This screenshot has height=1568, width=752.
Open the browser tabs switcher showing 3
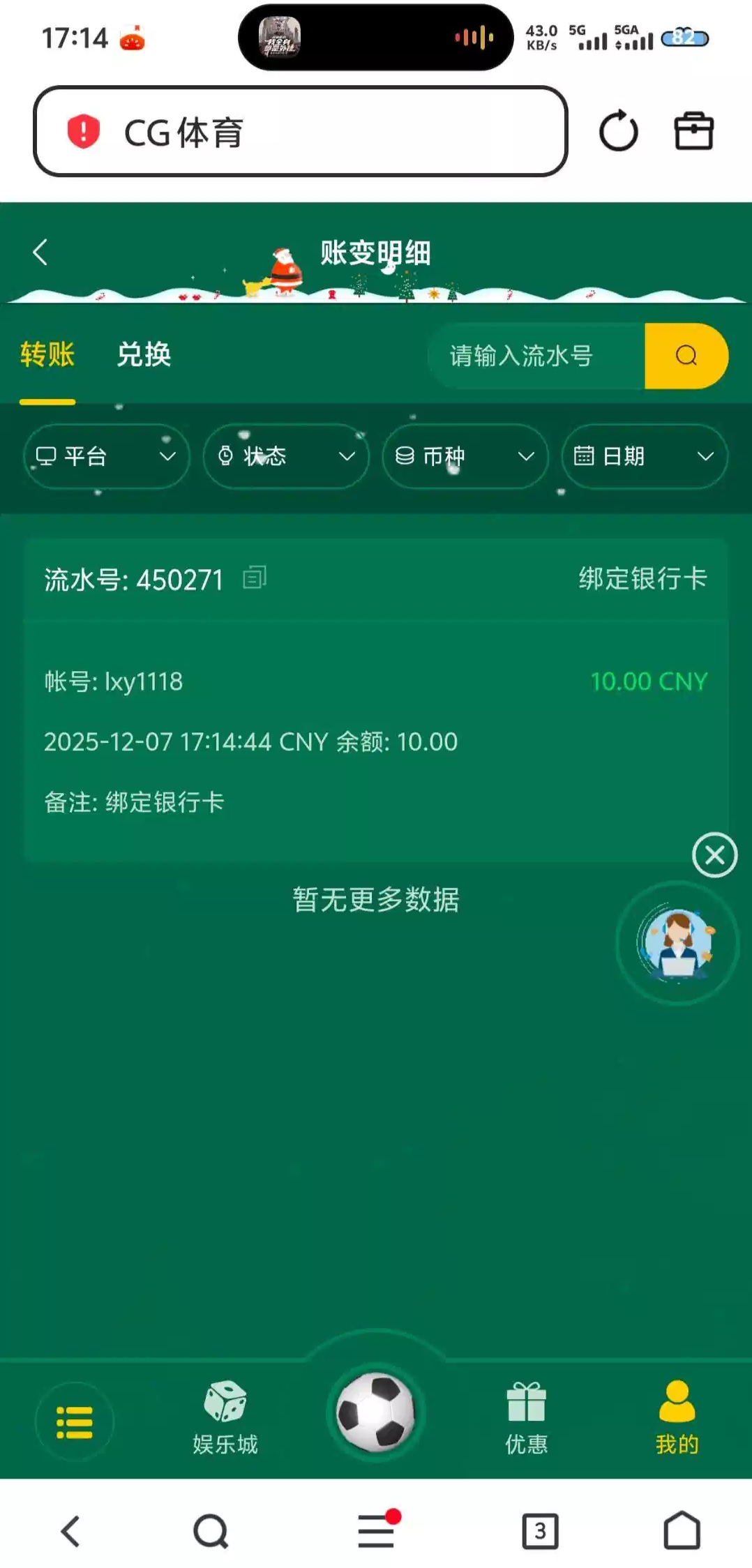540,1532
